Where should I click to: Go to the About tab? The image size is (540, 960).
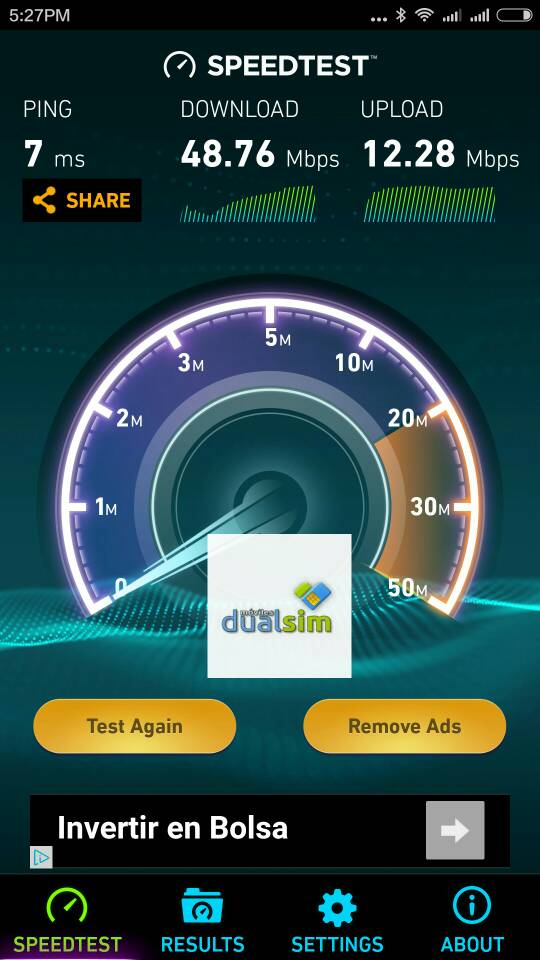tap(472, 920)
